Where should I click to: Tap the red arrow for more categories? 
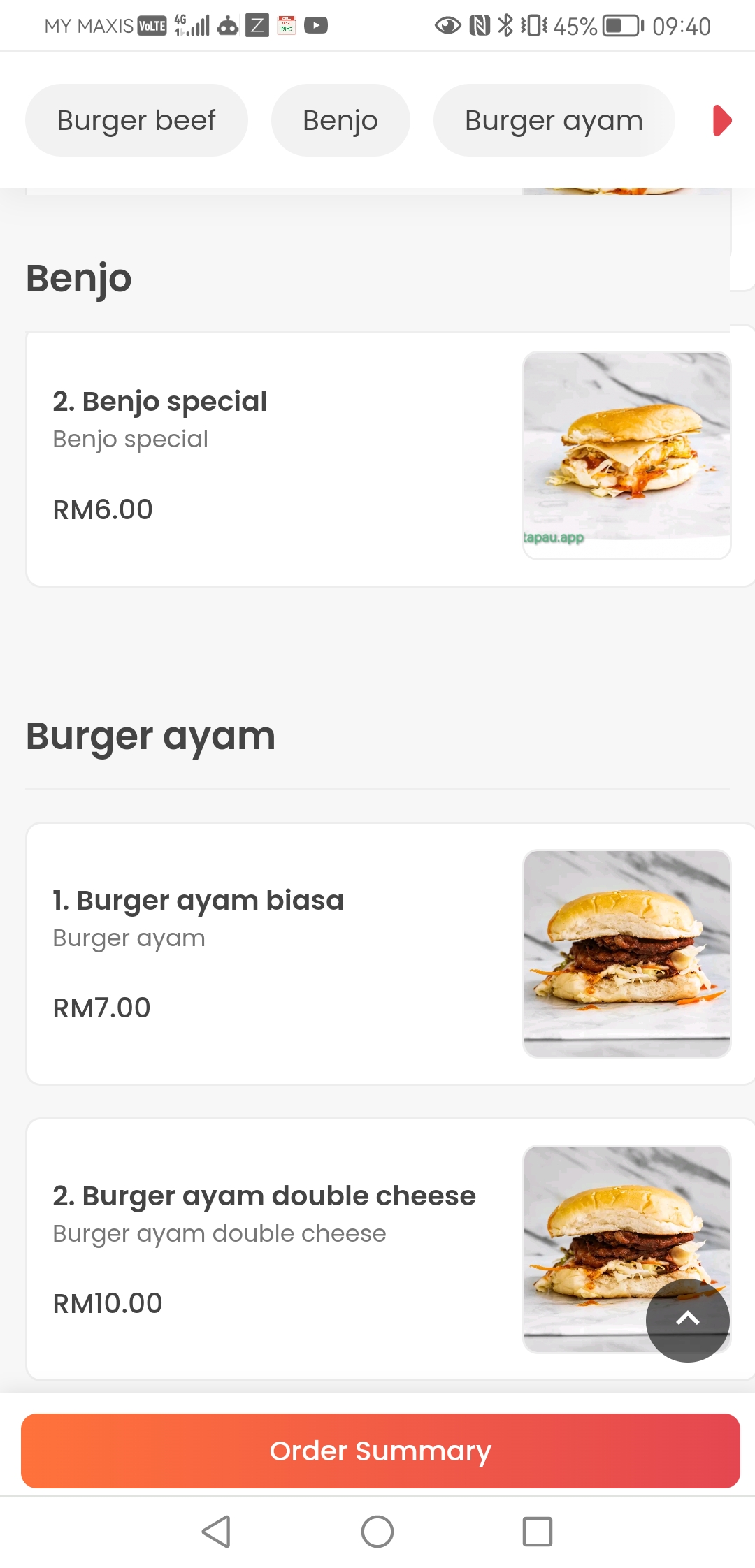click(722, 120)
